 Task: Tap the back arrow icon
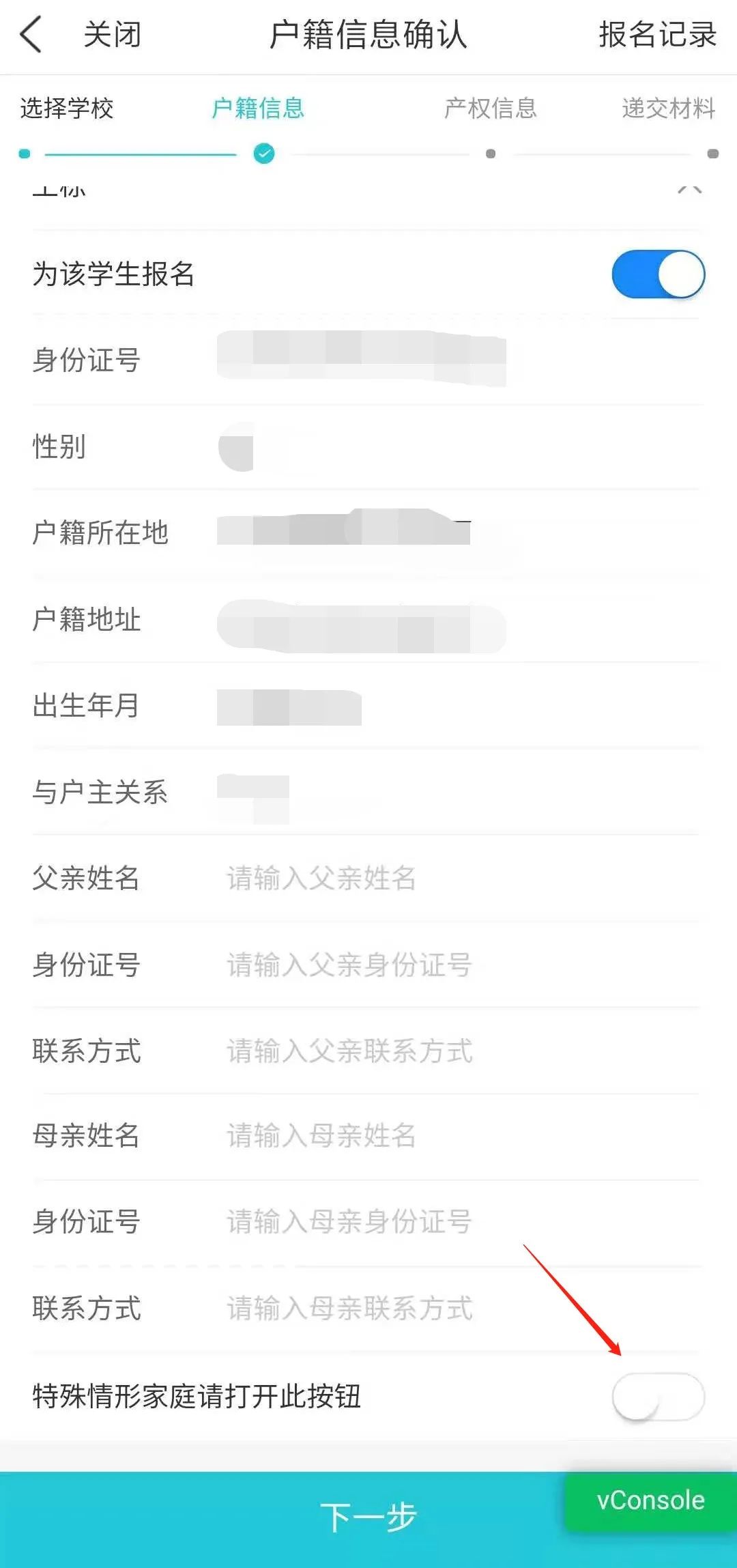31,35
